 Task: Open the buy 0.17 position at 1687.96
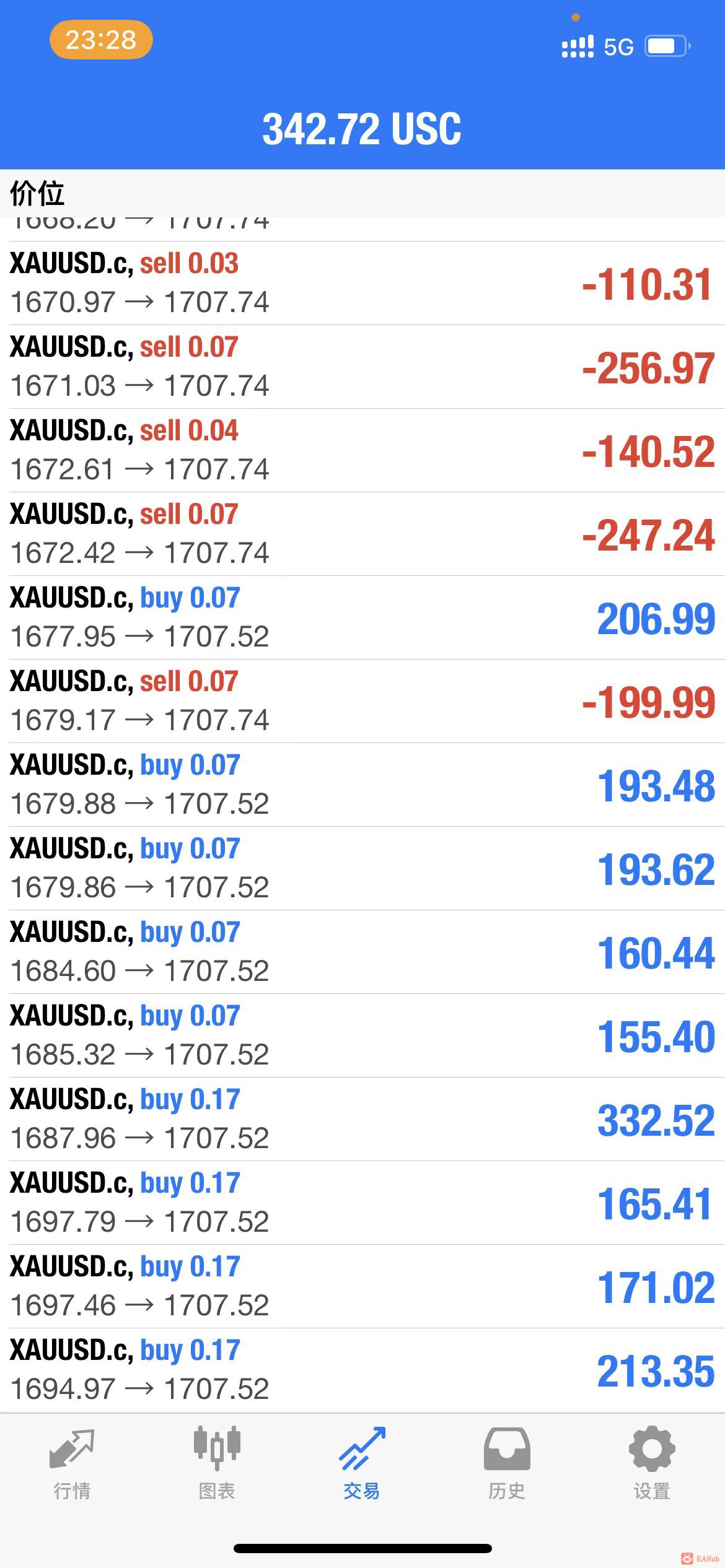(362, 1119)
